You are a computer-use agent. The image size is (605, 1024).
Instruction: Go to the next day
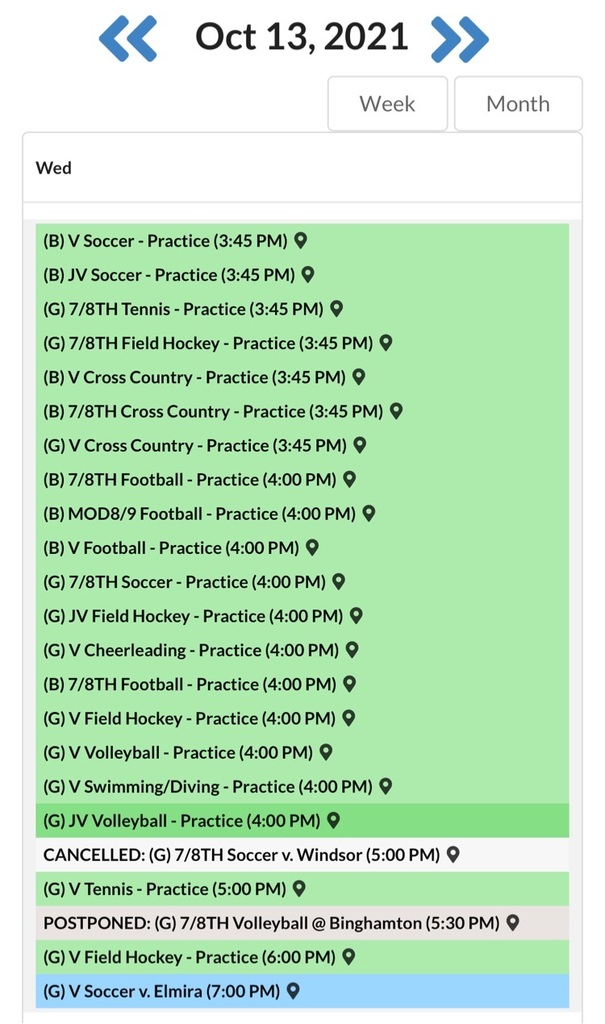[460, 39]
